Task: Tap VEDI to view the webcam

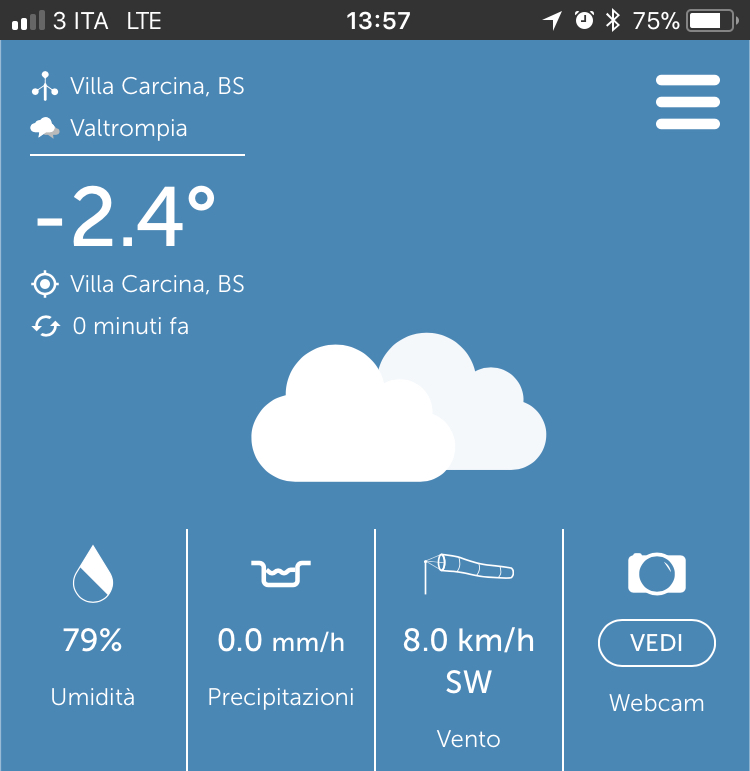Action: (656, 643)
